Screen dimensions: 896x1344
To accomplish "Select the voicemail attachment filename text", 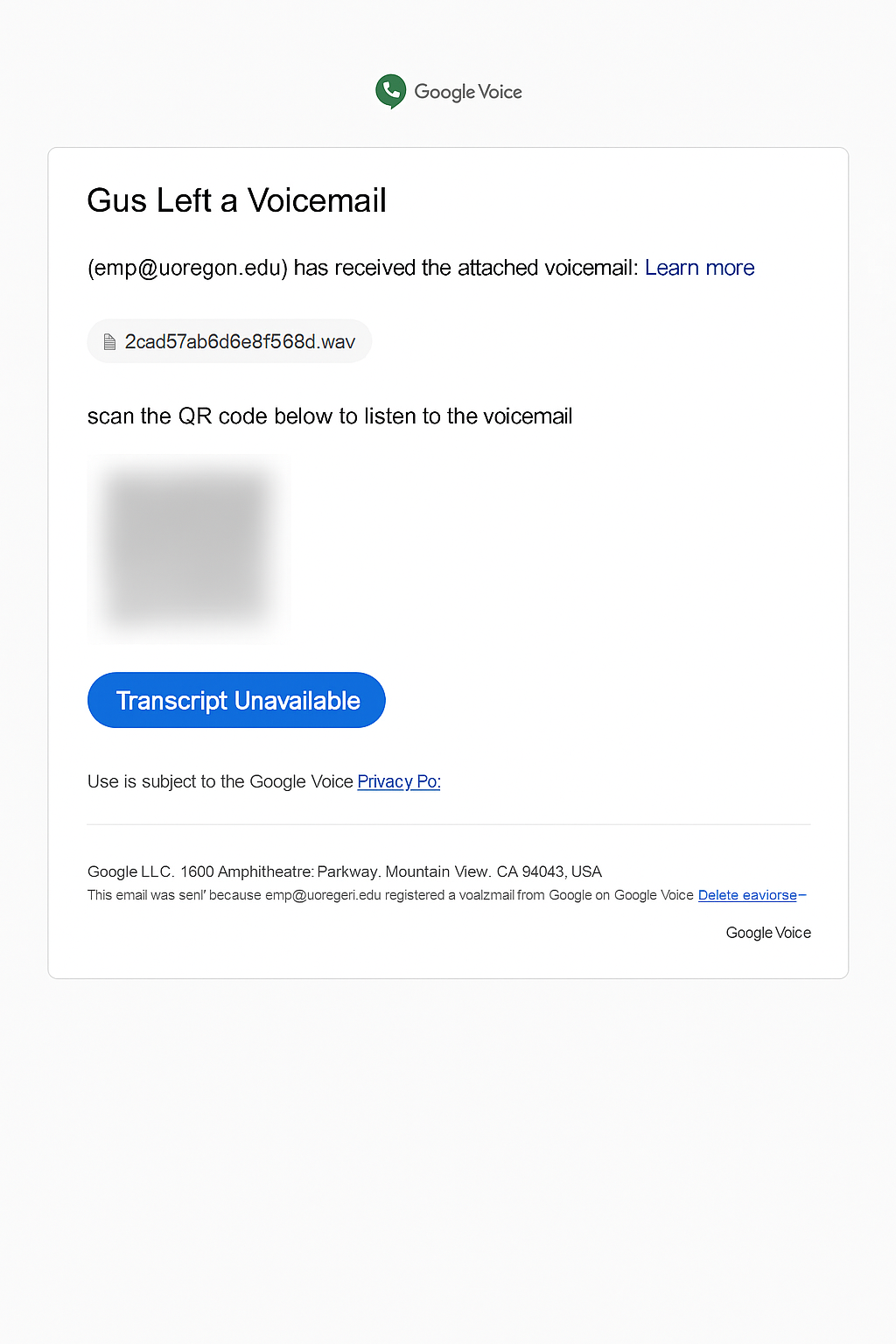I will click(246, 341).
